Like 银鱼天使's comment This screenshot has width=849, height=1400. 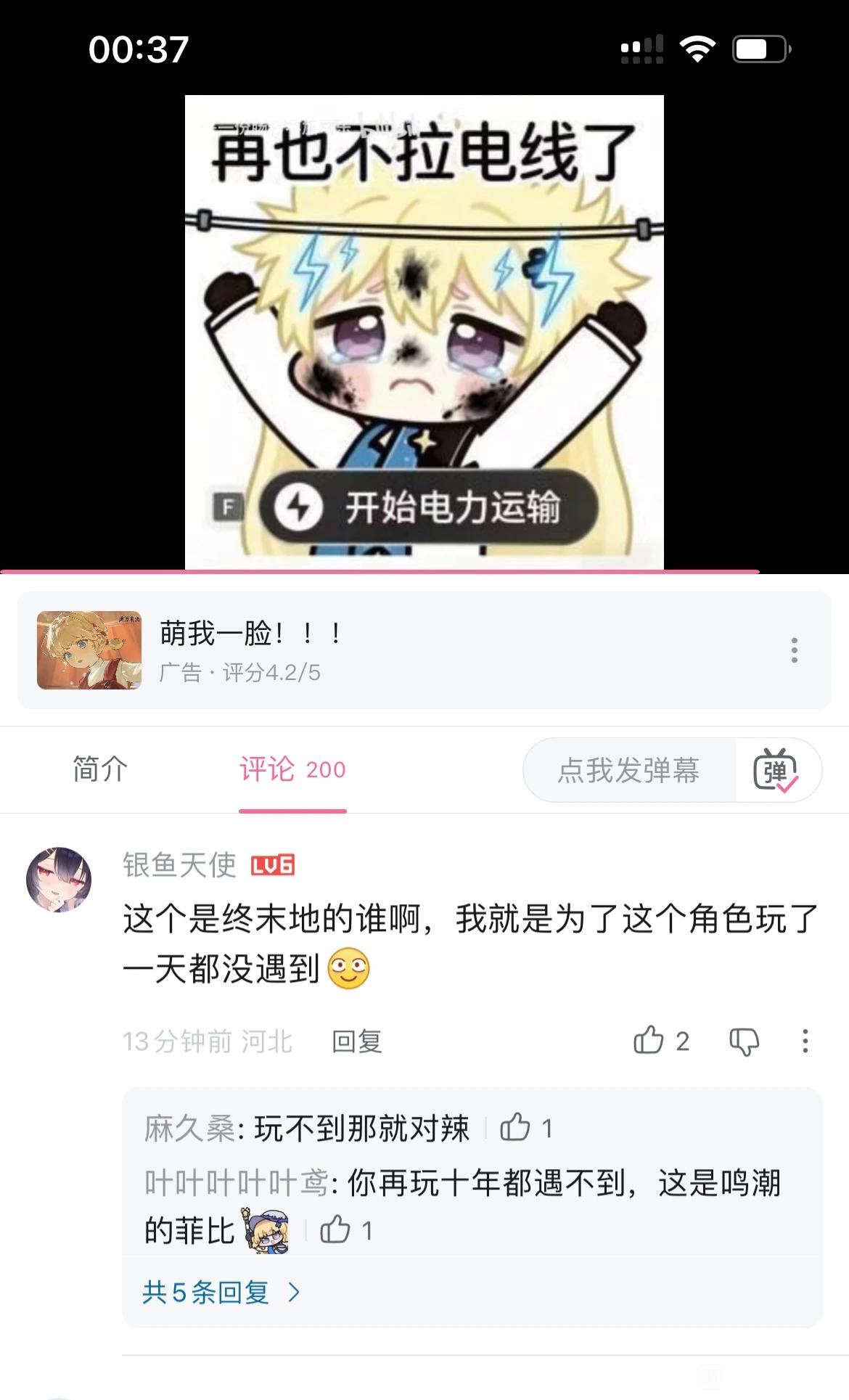coord(649,1041)
